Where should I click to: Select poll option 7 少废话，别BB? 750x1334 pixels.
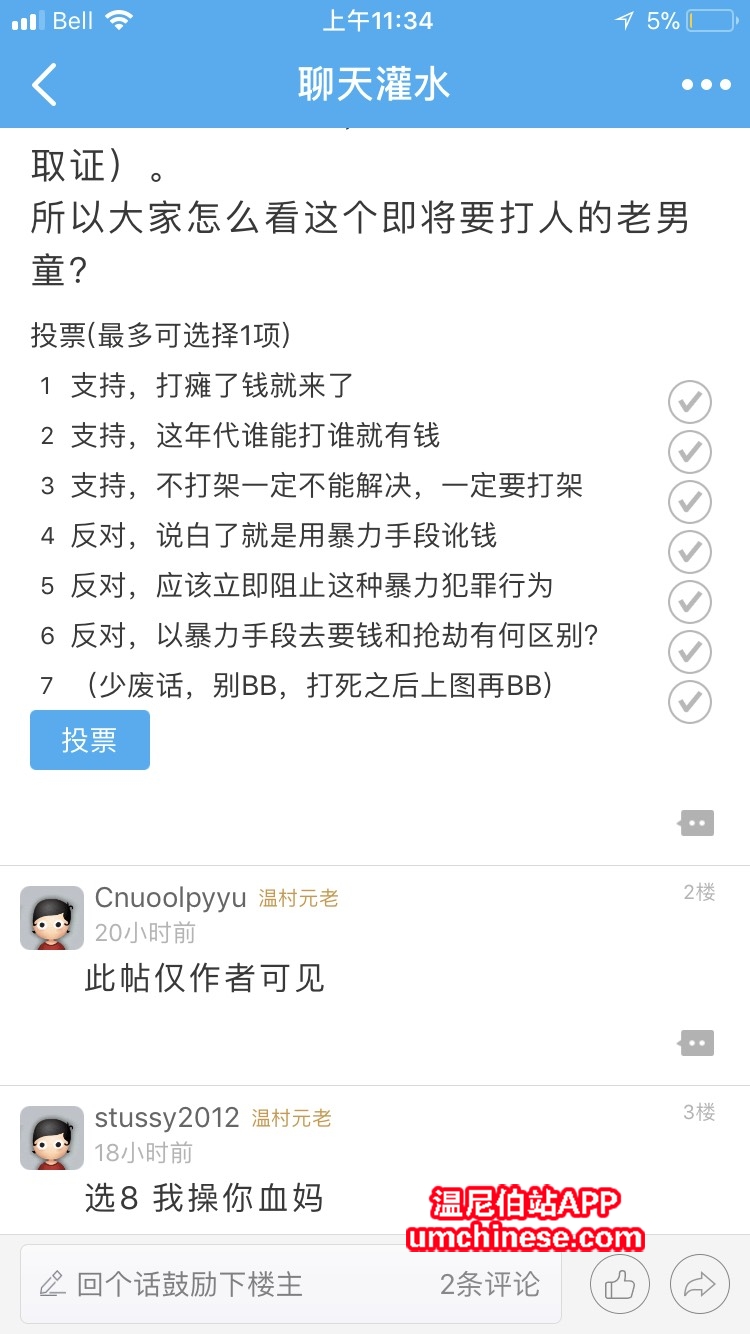(x=689, y=702)
